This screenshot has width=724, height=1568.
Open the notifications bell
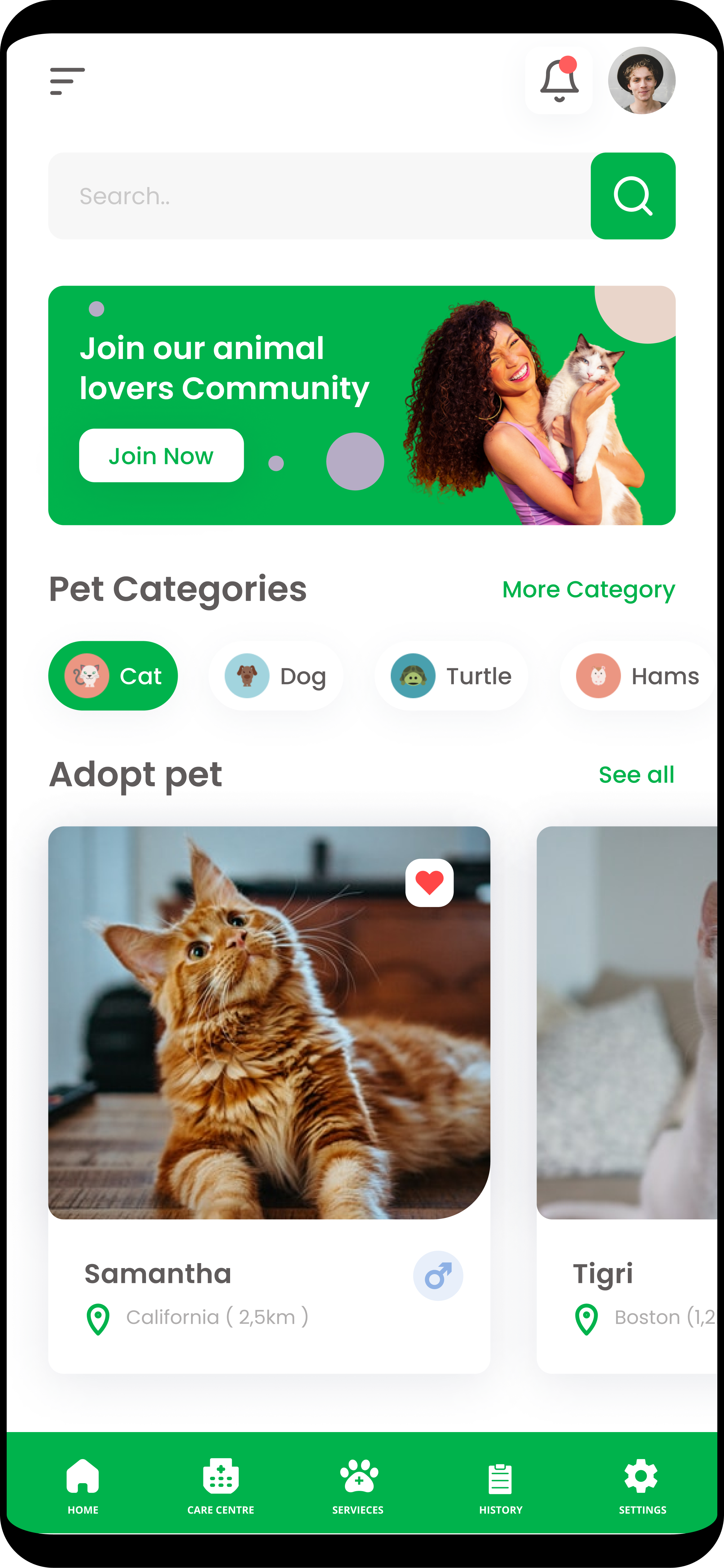pos(558,81)
